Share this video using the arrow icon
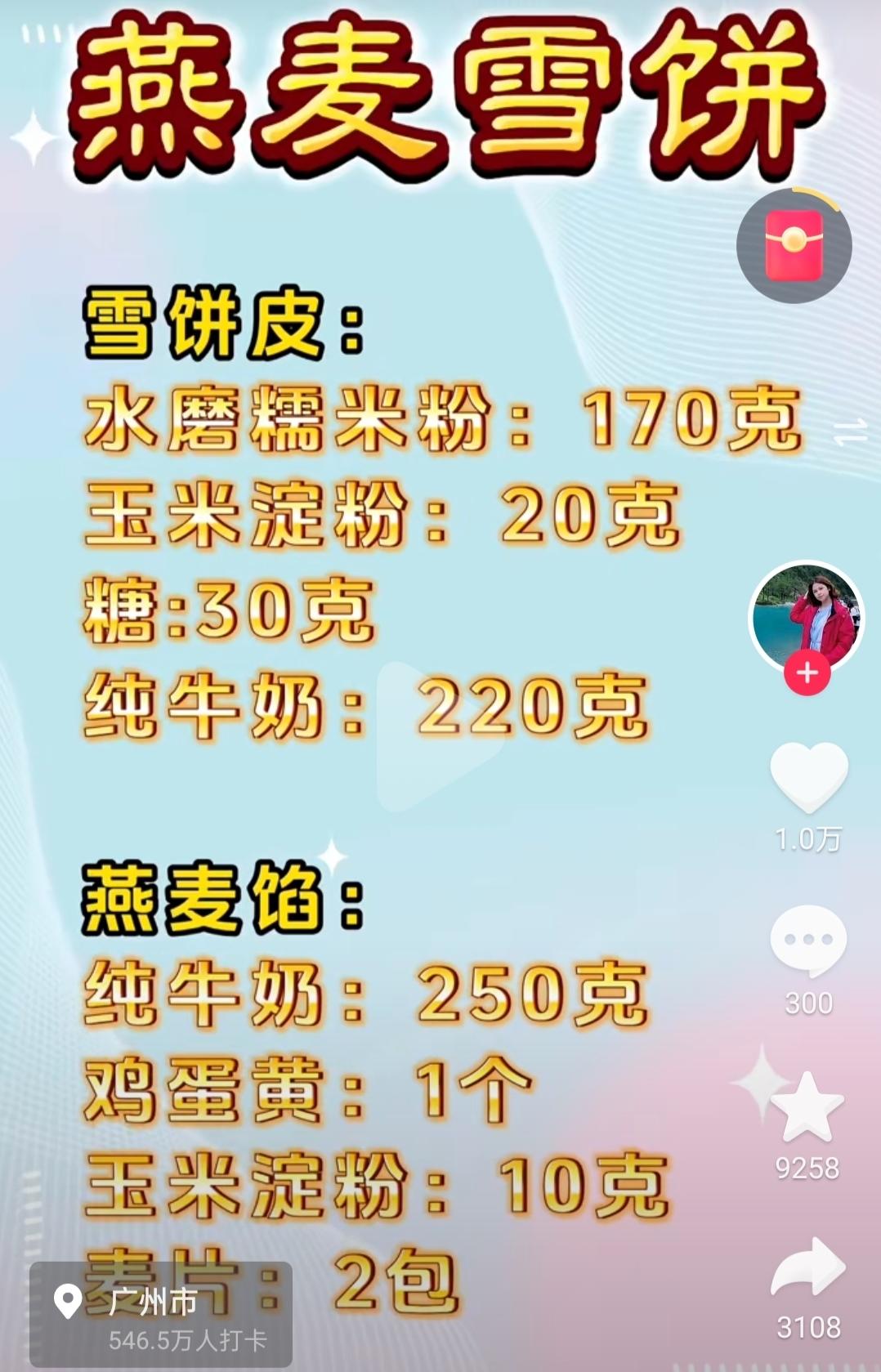Viewport: 881px width, 1372px height. (x=808, y=1267)
